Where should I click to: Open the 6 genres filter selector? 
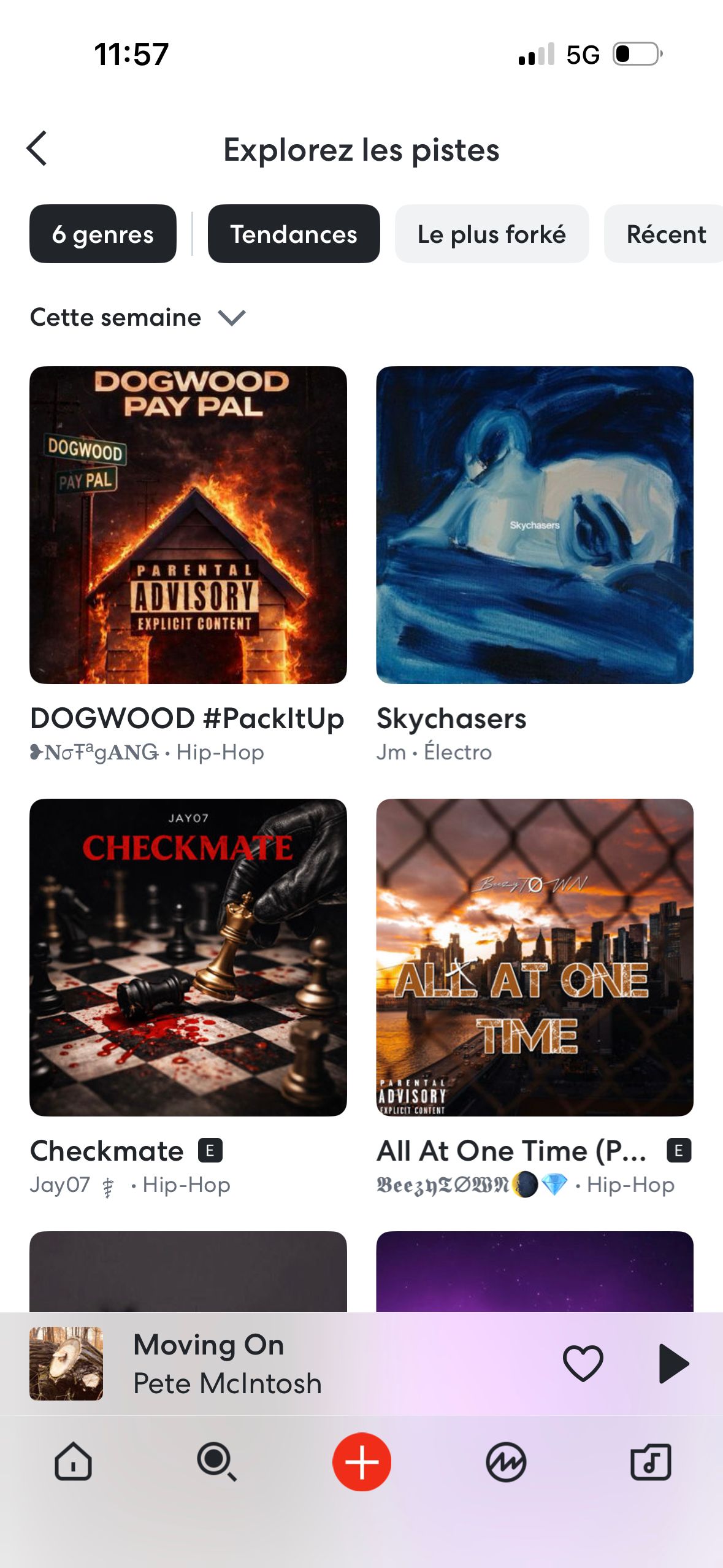pyautogui.click(x=102, y=234)
